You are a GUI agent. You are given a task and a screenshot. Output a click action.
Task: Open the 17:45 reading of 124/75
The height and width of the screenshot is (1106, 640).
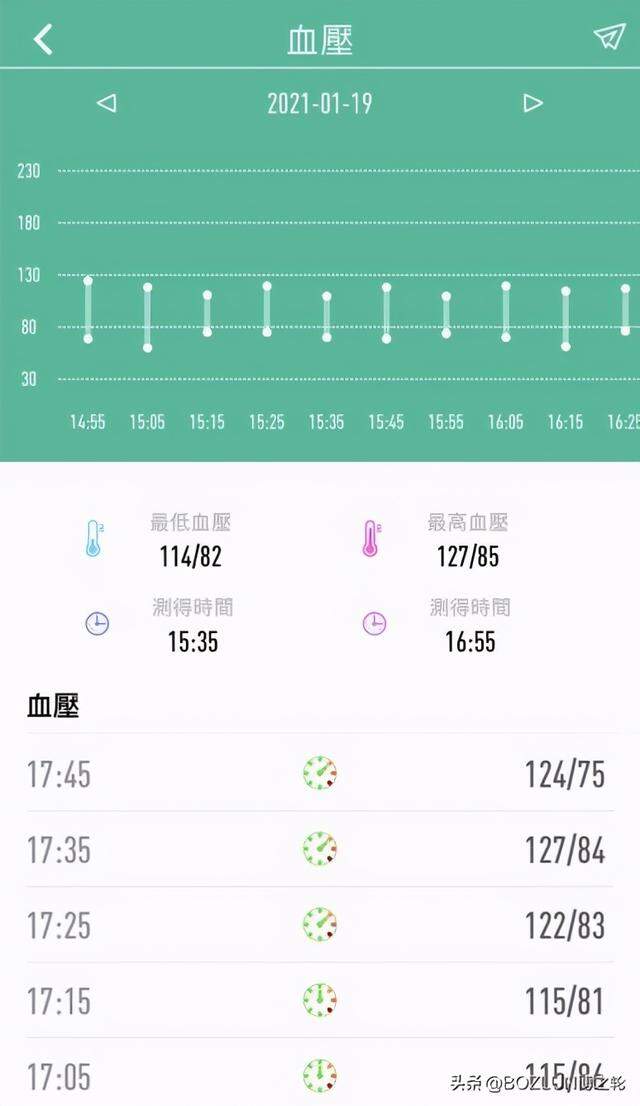click(320, 773)
